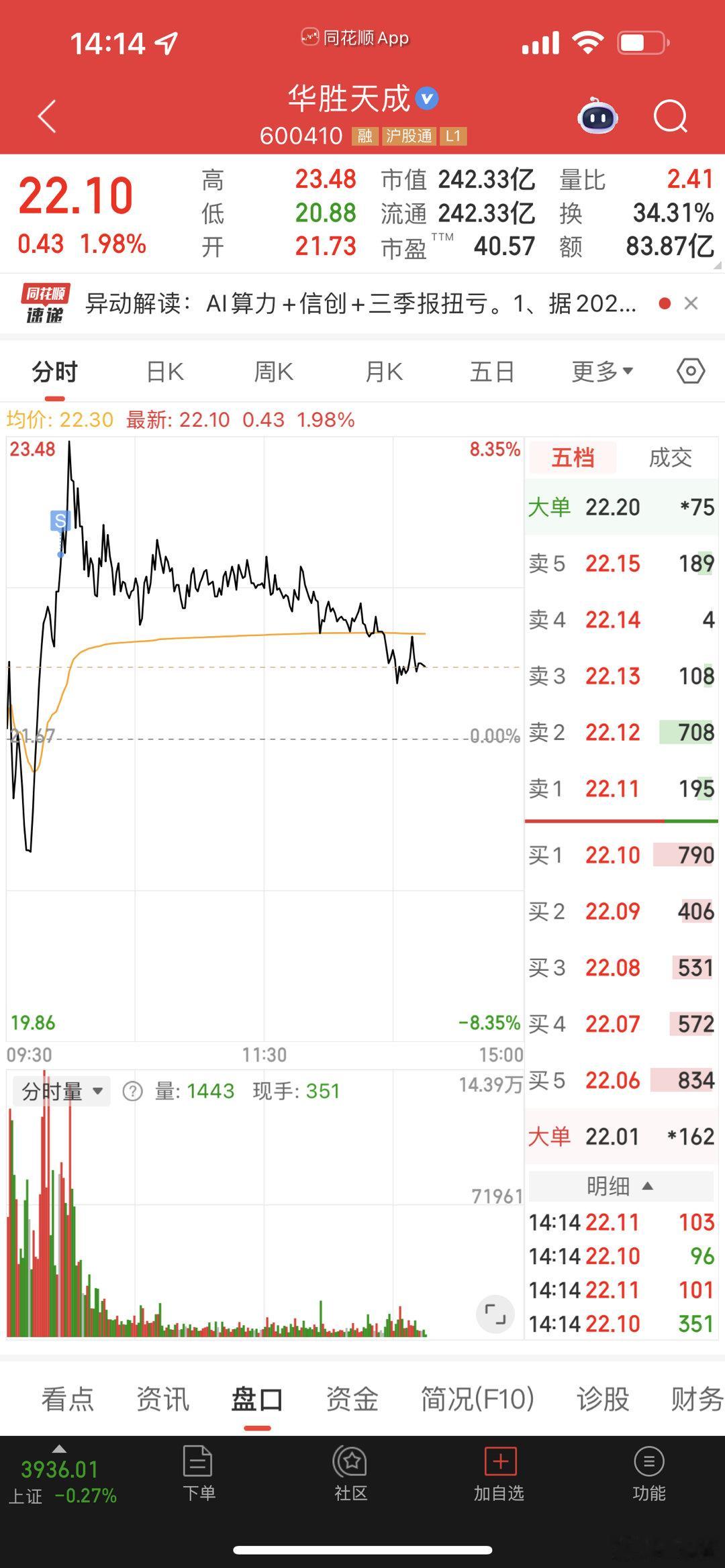Open the chart settings gear icon
Viewport: 725px width, 1568px height.
[690, 370]
